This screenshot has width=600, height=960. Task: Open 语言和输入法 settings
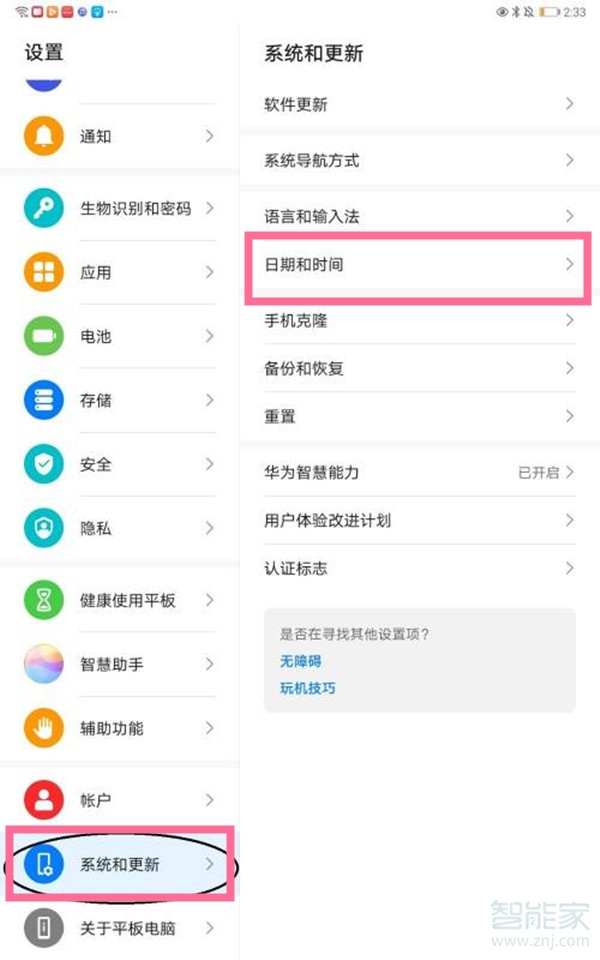point(419,216)
